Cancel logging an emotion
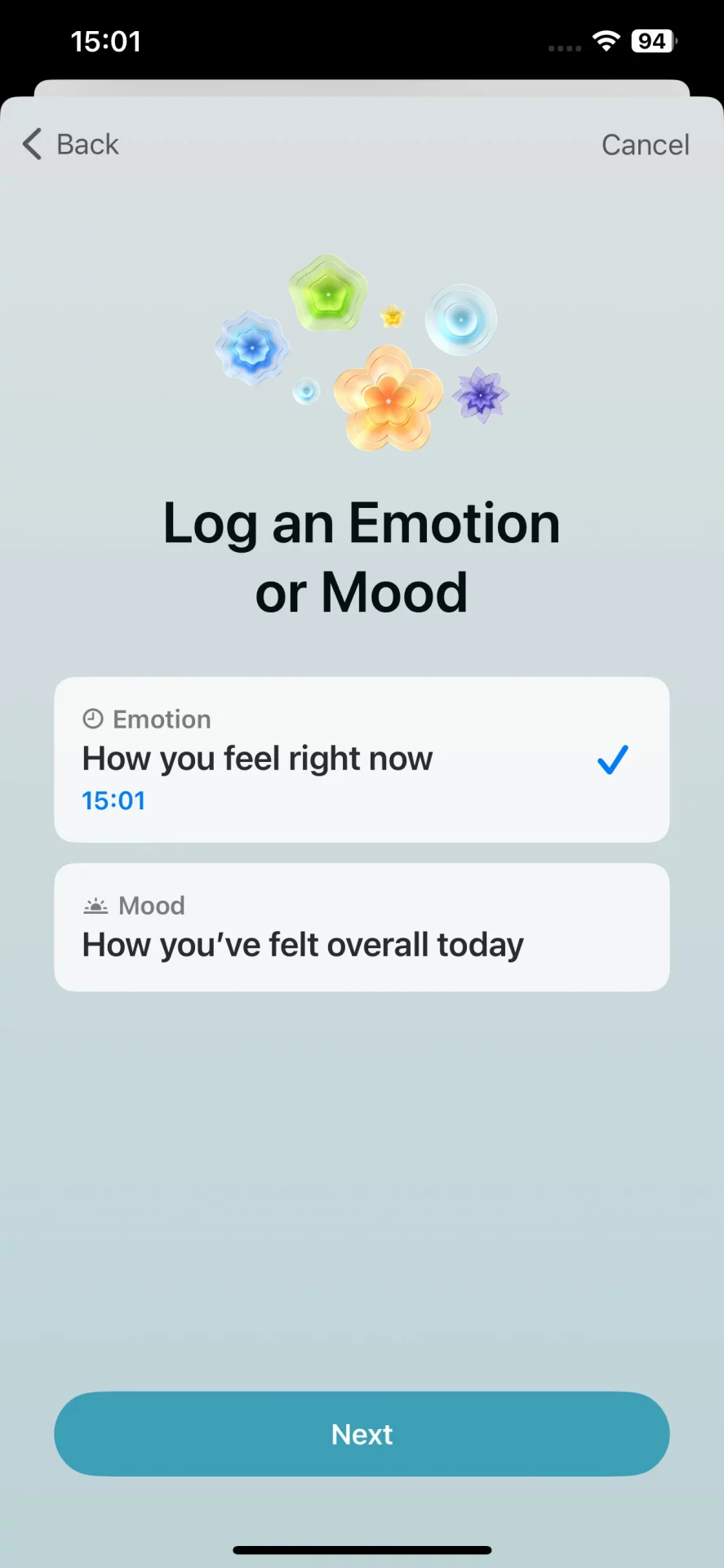The height and width of the screenshot is (1568, 724). coord(645,145)
